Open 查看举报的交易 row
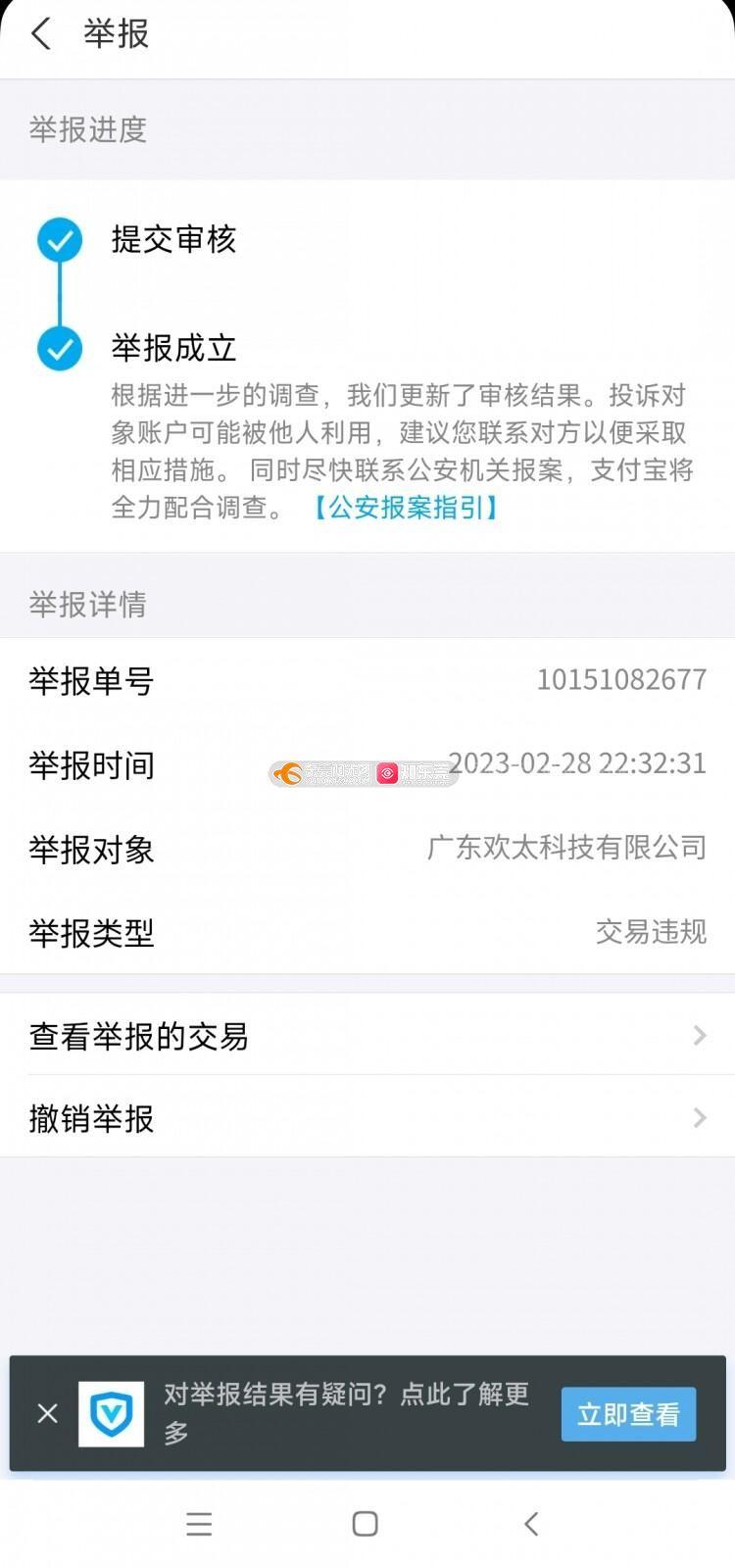This screenshot has width=735, height=1568. tap(367, 1036)
